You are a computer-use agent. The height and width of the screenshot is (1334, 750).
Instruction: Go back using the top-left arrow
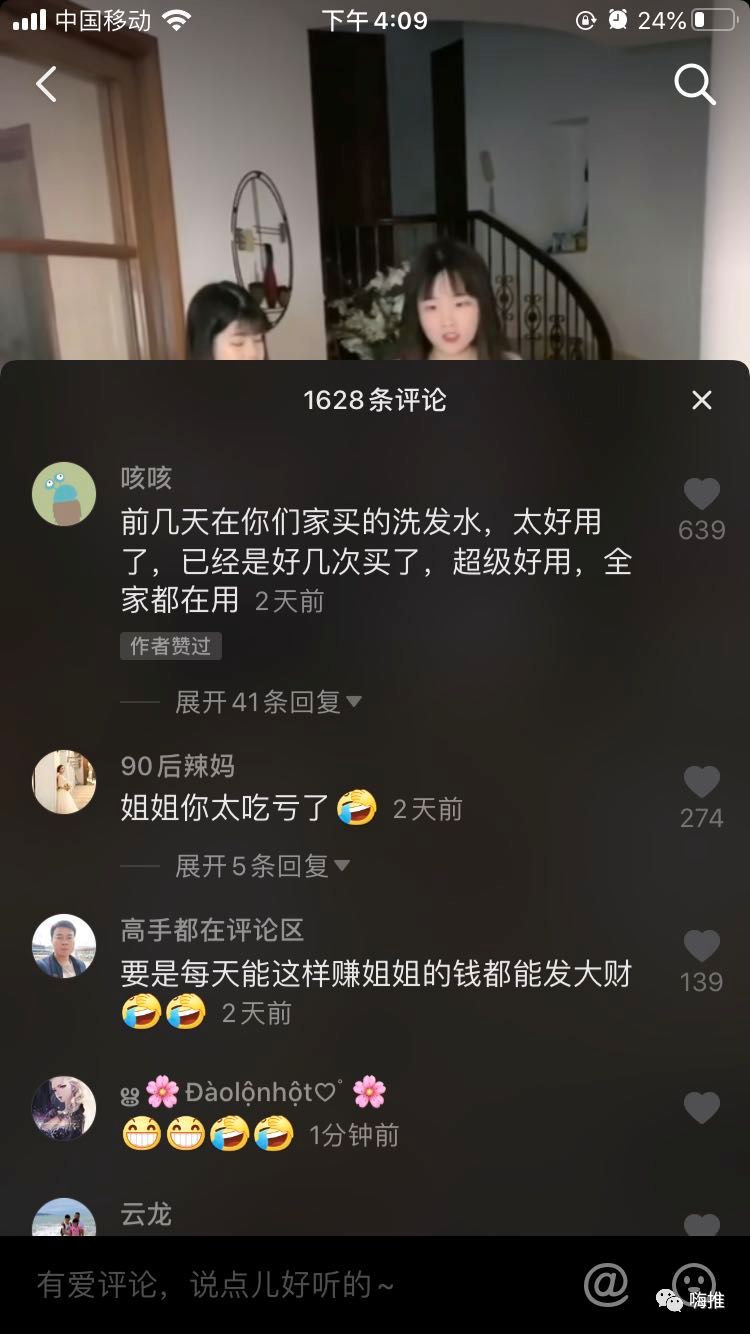pyautogui.click(x=46, y=85)
